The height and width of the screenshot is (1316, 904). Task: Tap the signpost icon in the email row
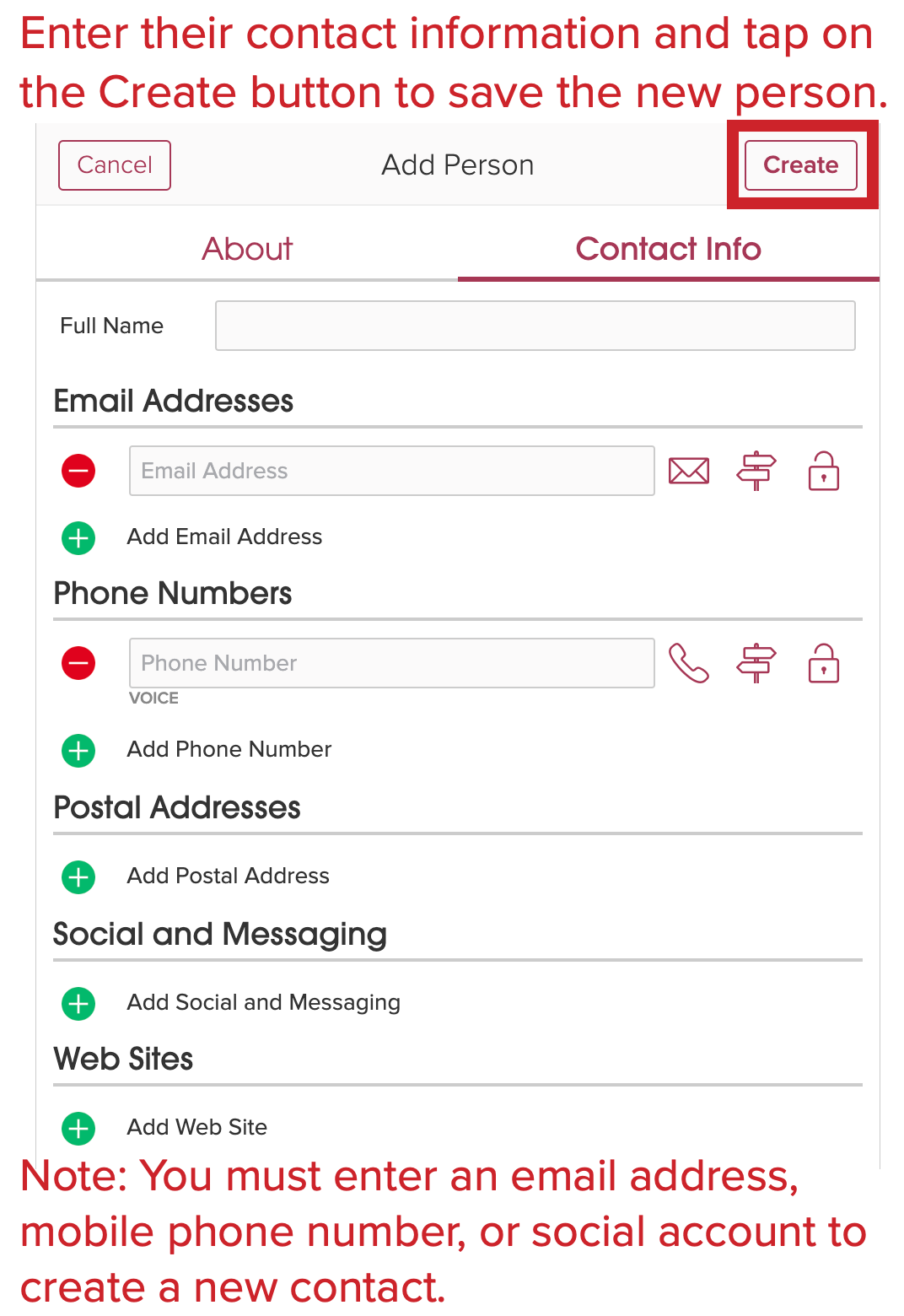point(756,471)
